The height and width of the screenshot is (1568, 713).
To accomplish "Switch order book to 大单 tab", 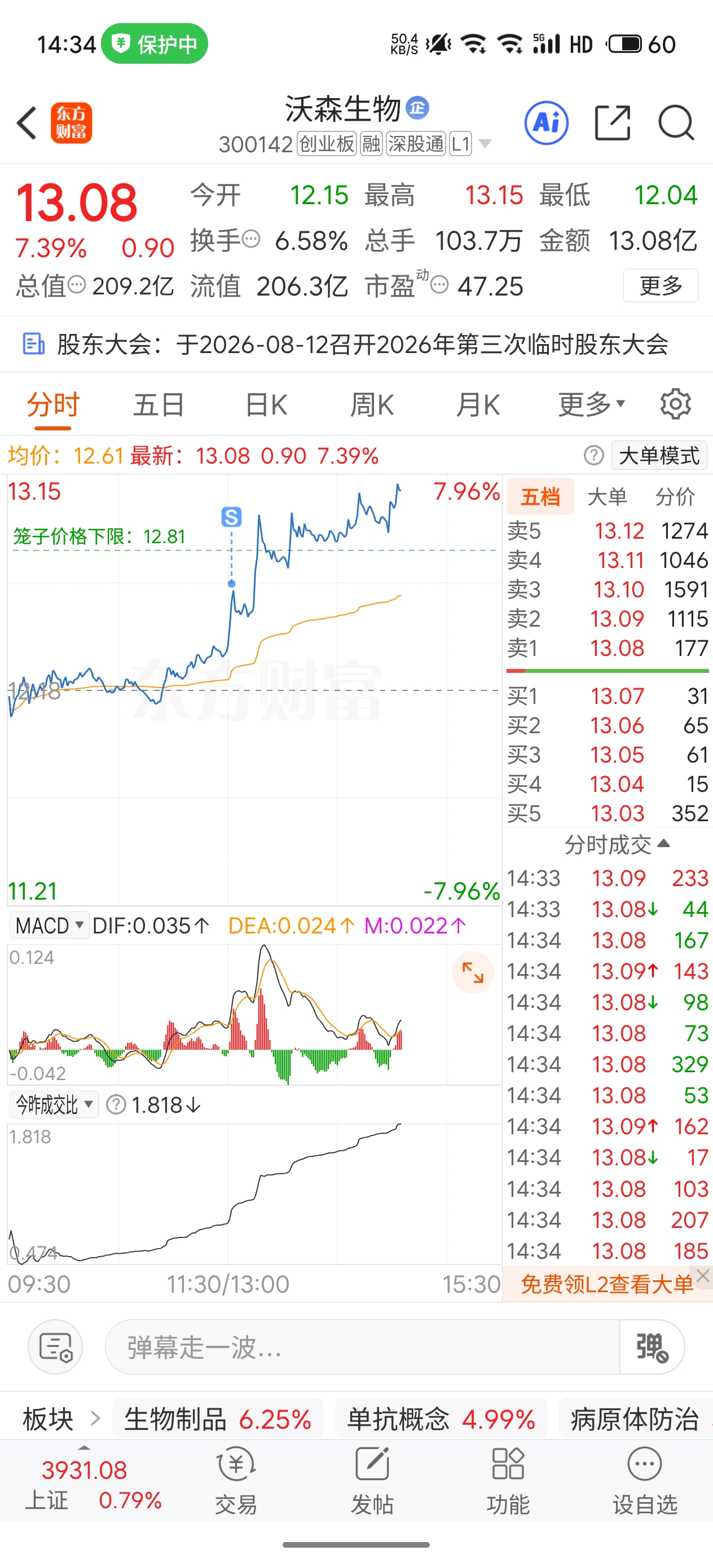I will click(607, 497).
